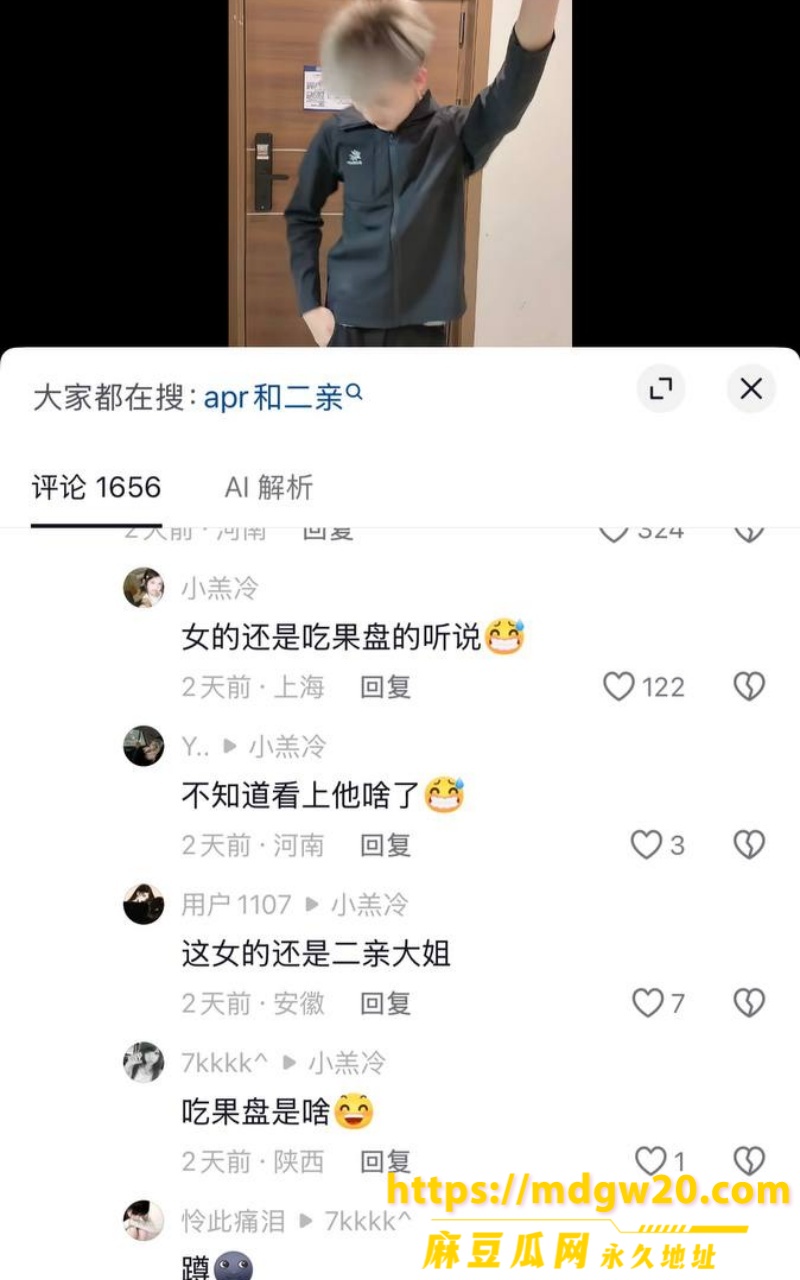
Task: Open 7kkkk^'s profile avatar
Action: point(143,1062)
